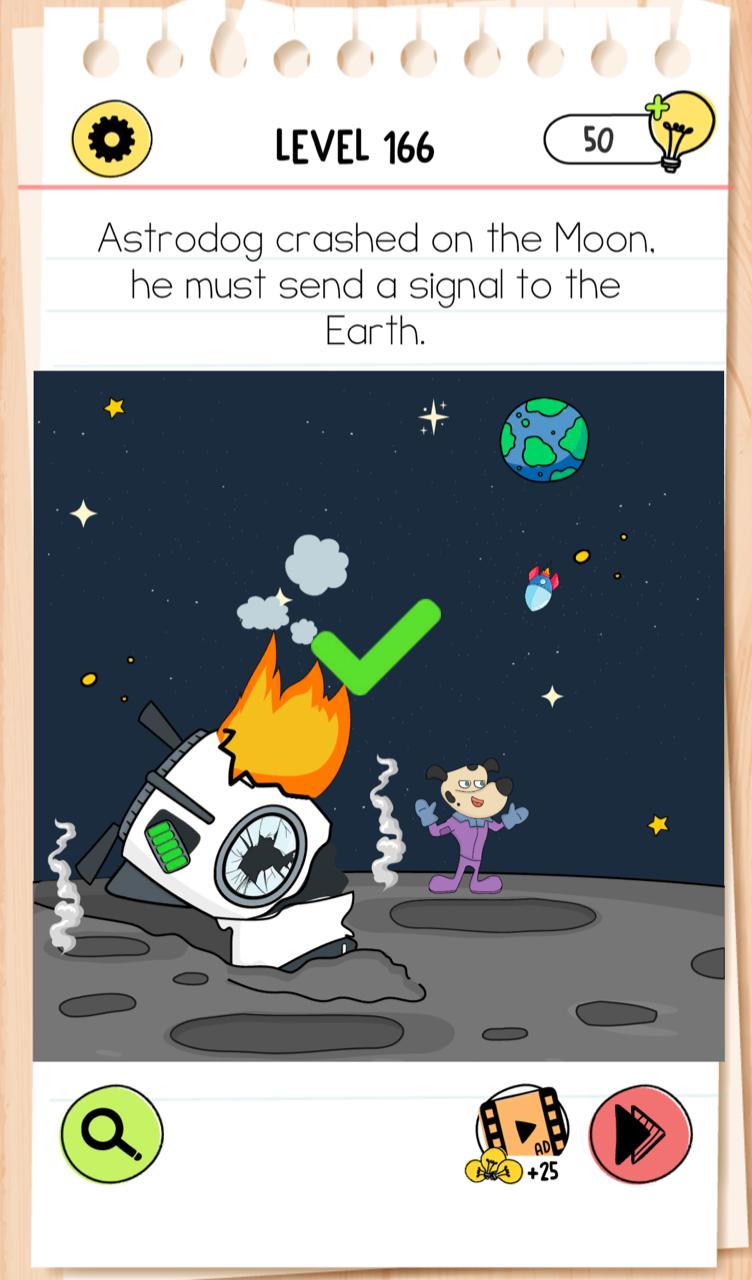Use the magnifier hint button
The image size is (752, 1280).
[111, 1134]
